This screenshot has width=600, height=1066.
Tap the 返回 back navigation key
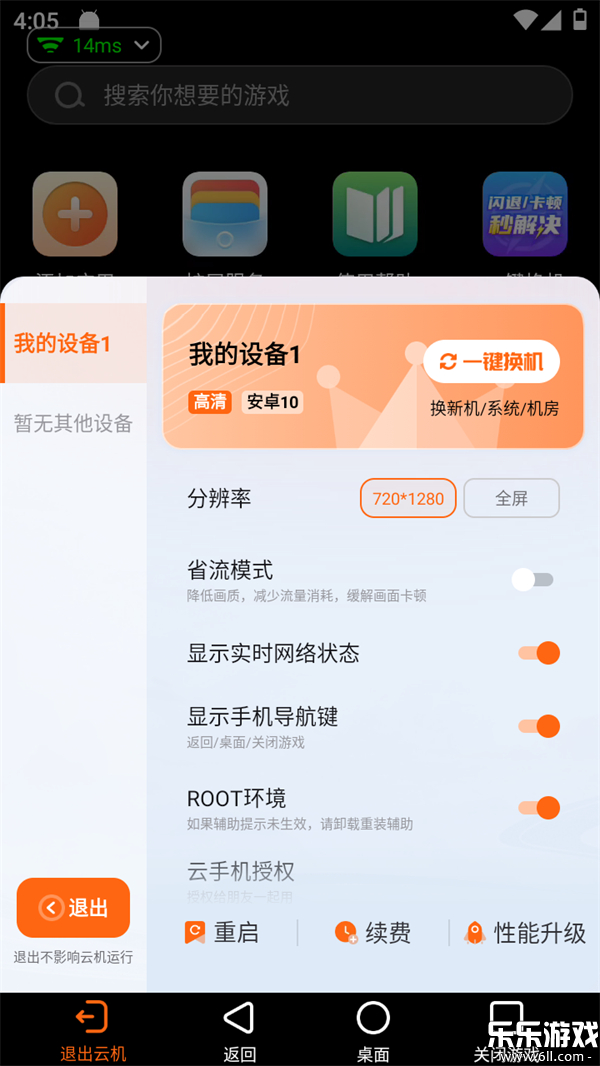(239, 1032)
